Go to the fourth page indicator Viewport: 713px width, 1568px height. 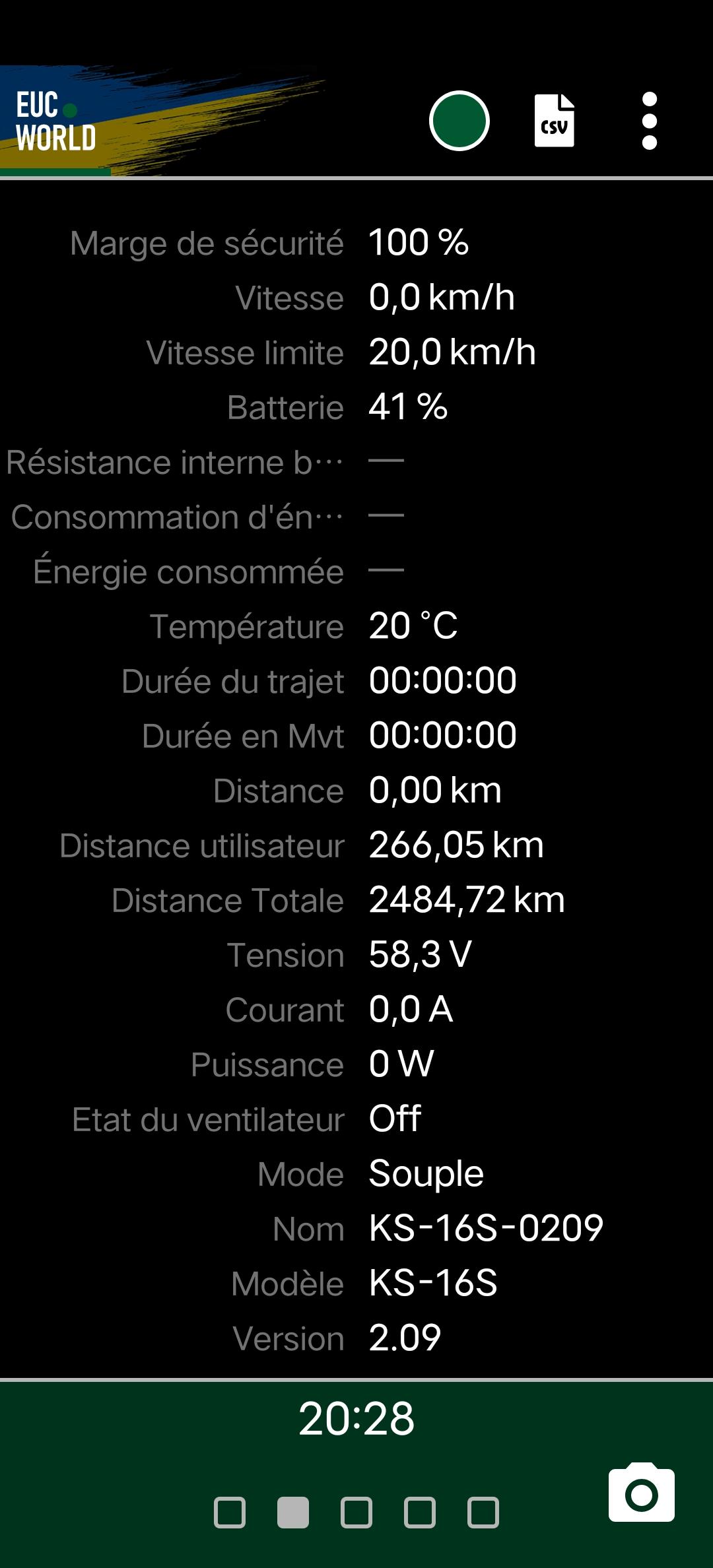coord(420,1513)
